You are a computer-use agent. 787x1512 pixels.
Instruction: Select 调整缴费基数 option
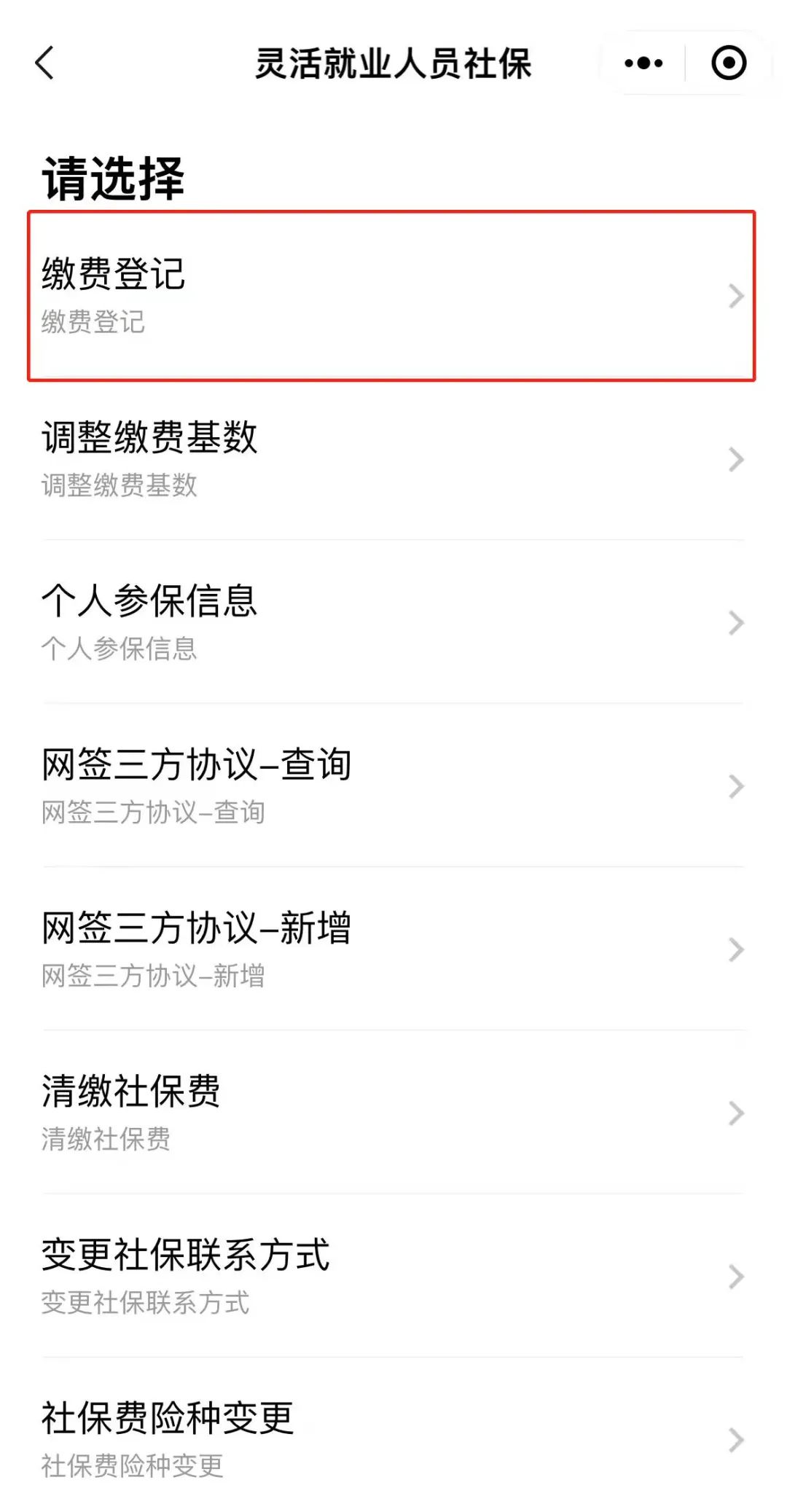click(x=392, y=458)
